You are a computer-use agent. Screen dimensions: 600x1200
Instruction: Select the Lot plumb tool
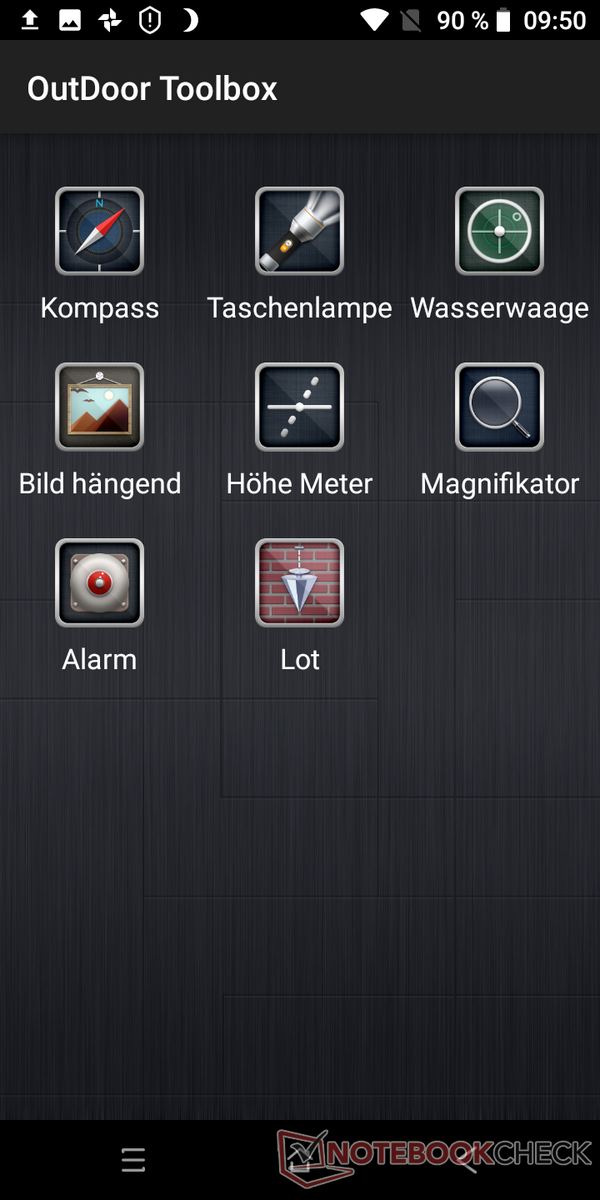(299, 583)
